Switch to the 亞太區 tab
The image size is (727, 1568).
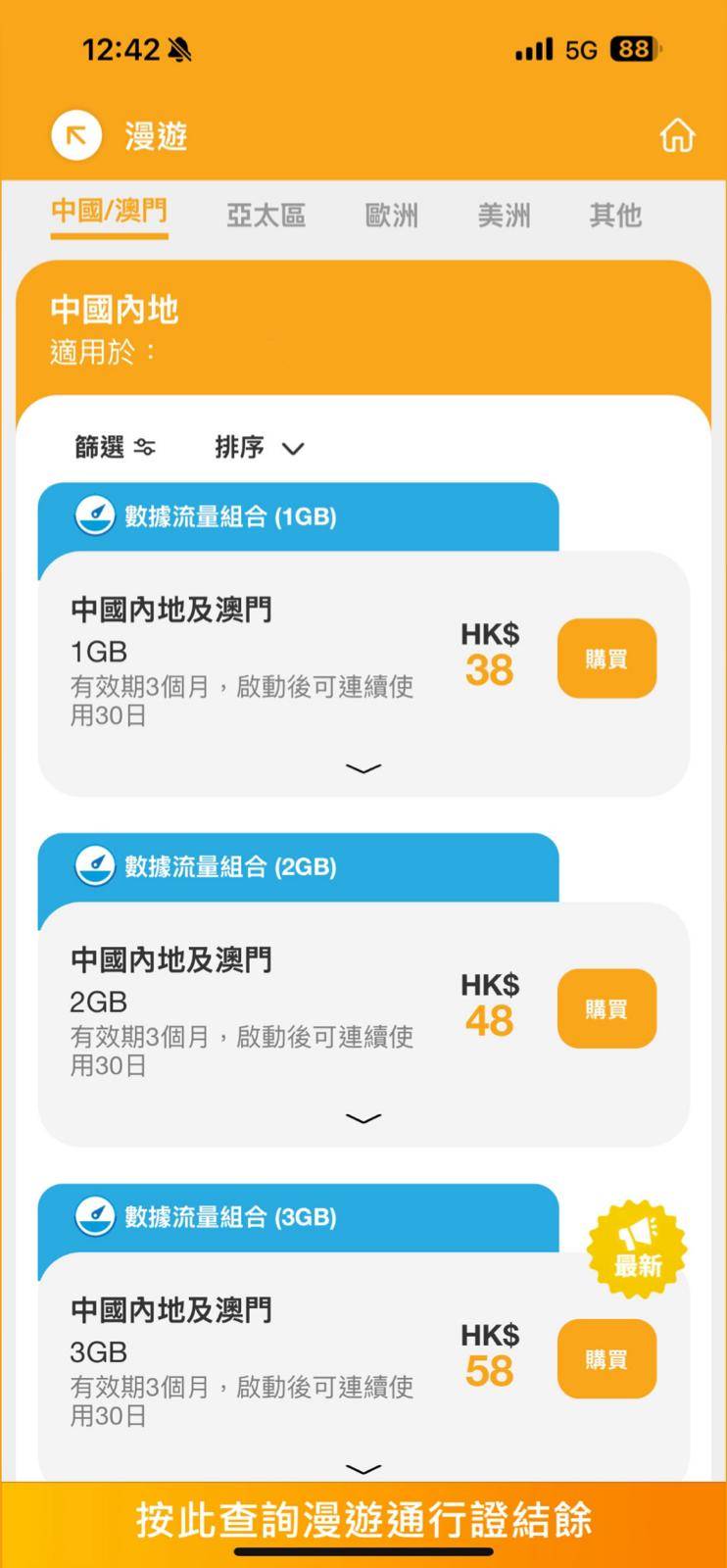pos(266,215)
